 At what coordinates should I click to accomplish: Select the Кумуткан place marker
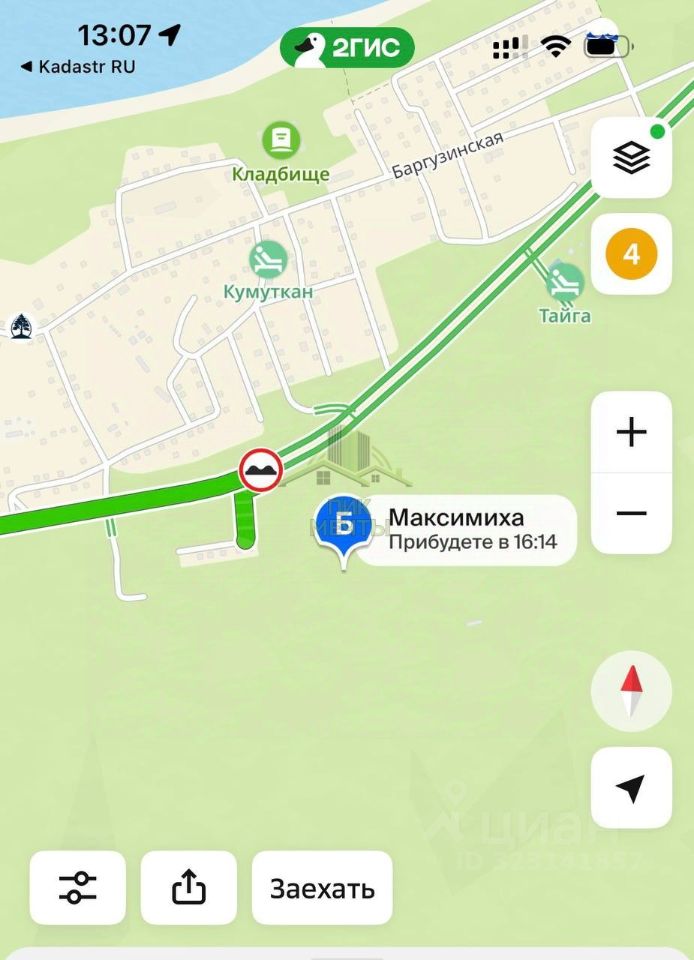(268, 261)
